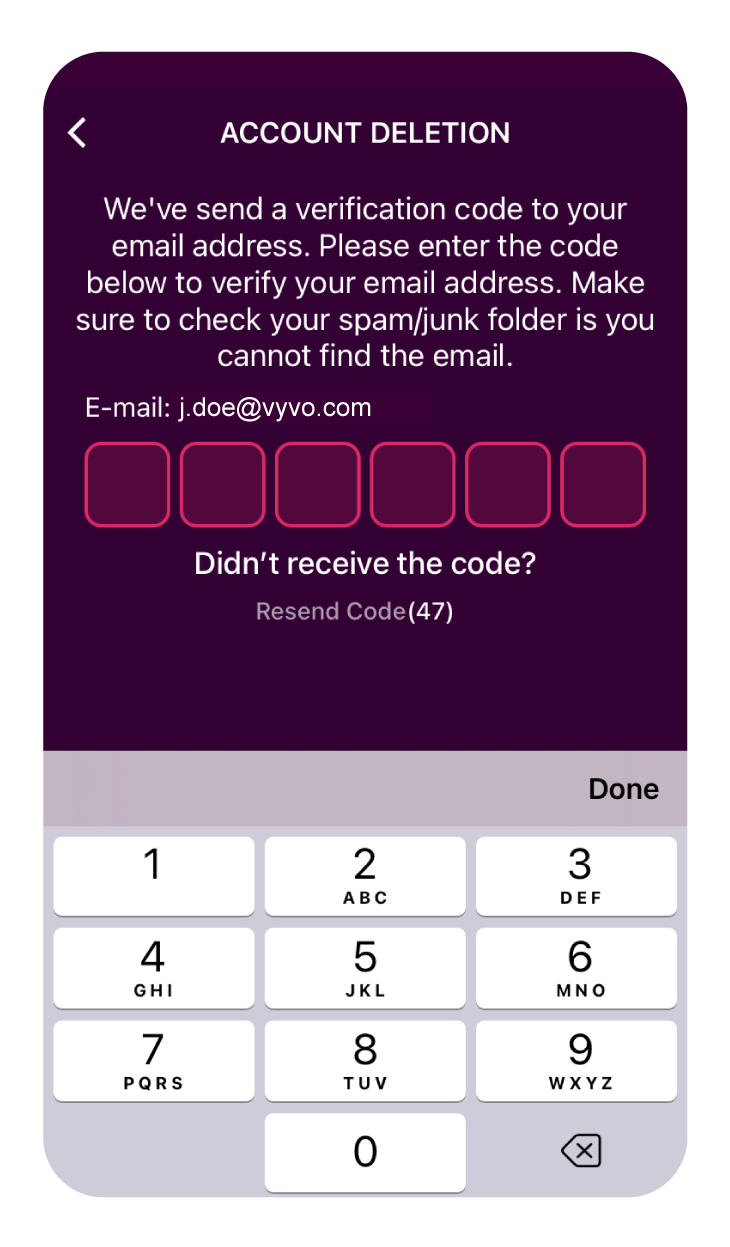The height and width of the screenshot is (1247, 730).
Task: Type digit 5 on keypad
Action: click(x=365, y=967)
